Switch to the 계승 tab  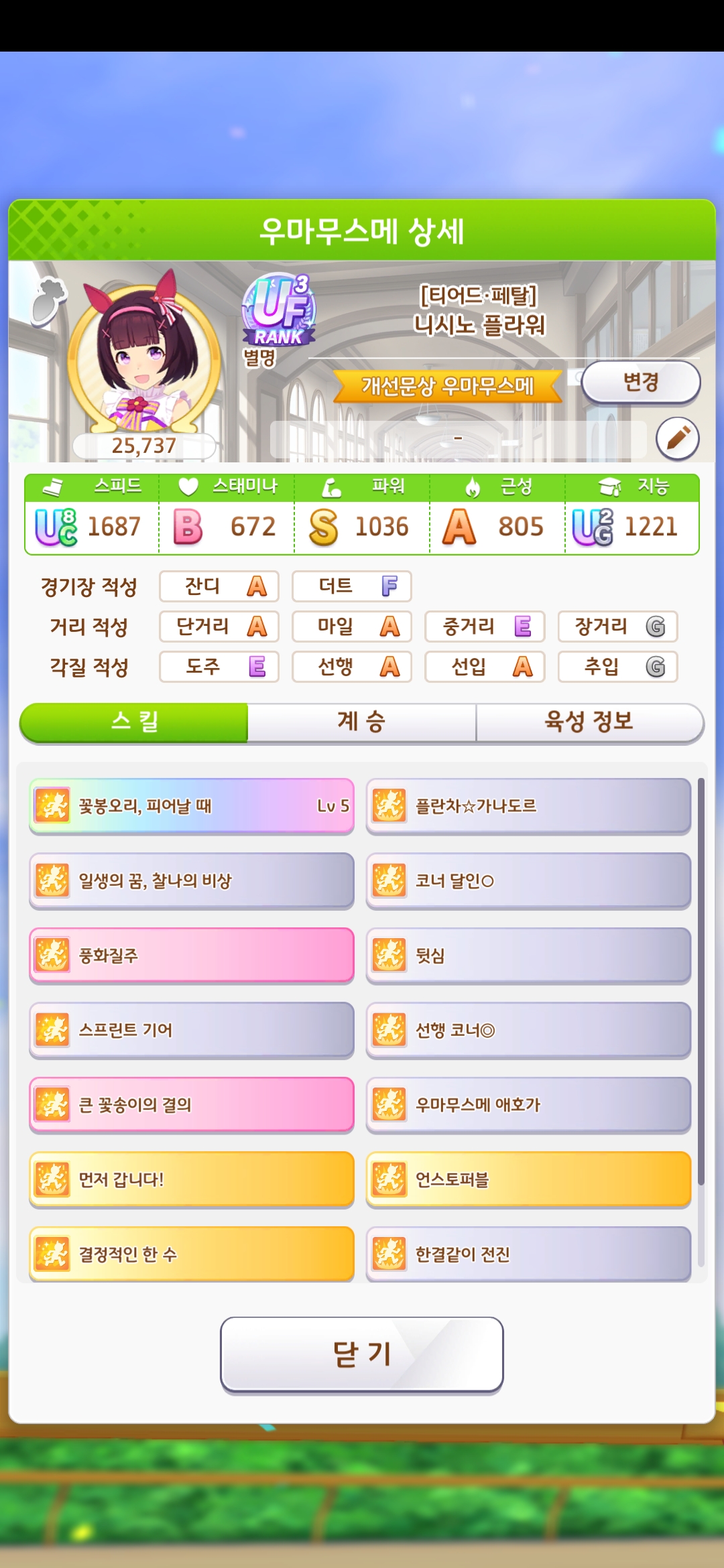(361, 722)
